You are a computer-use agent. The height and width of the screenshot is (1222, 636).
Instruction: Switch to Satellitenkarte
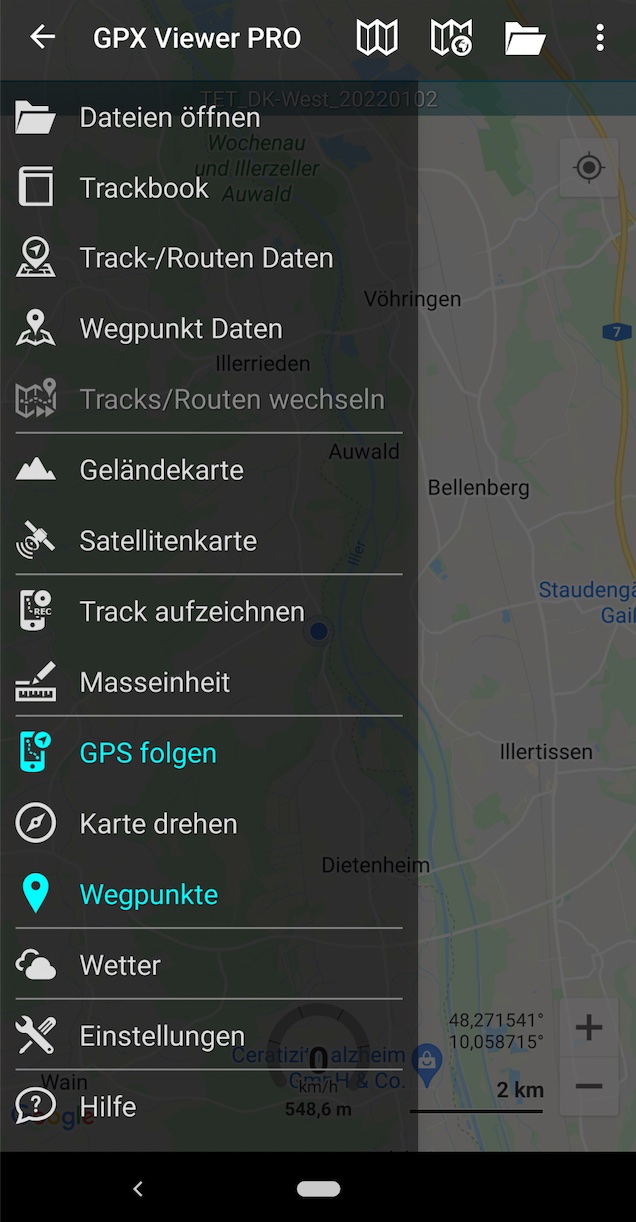click(x=168, y=541)
